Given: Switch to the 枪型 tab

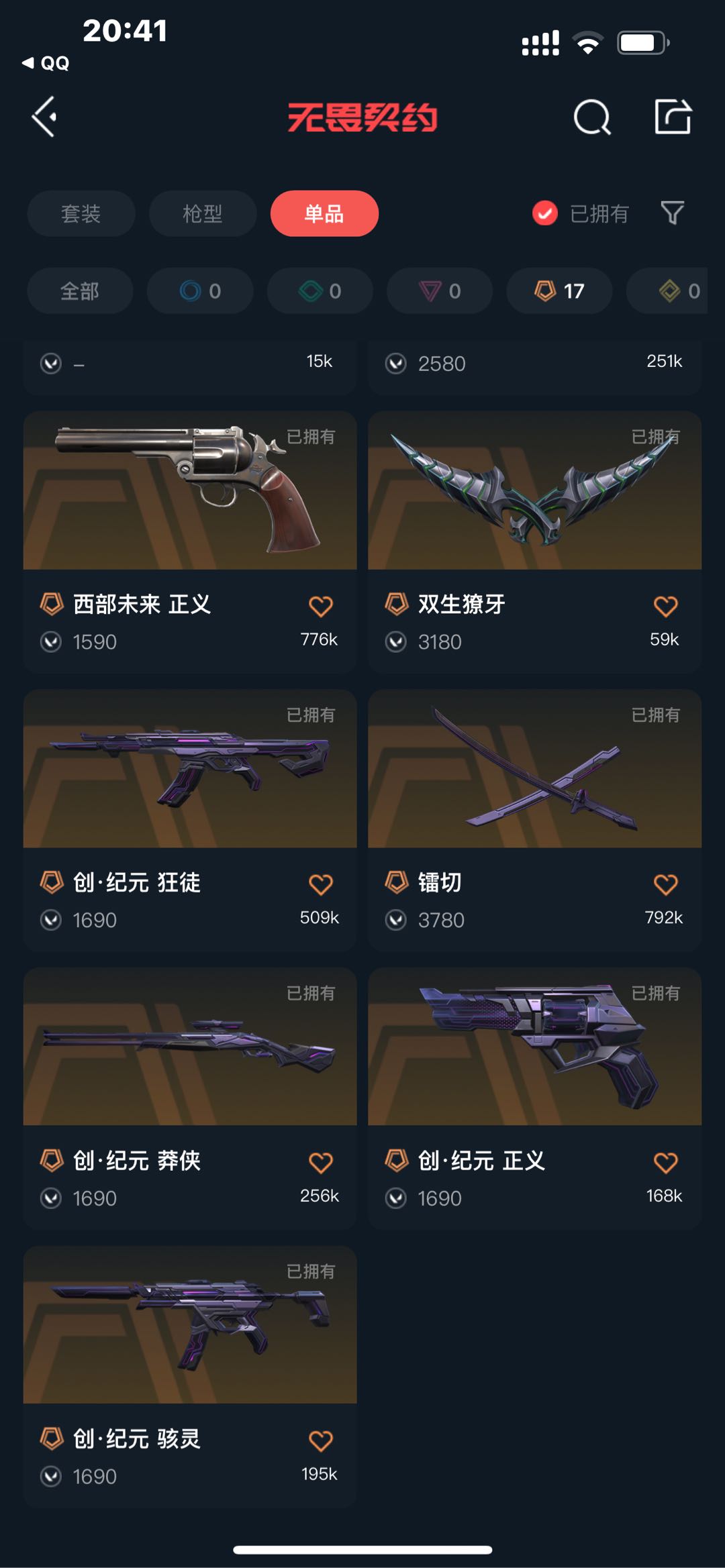Looking at the screenshot, I should click(x=202, y=213).
